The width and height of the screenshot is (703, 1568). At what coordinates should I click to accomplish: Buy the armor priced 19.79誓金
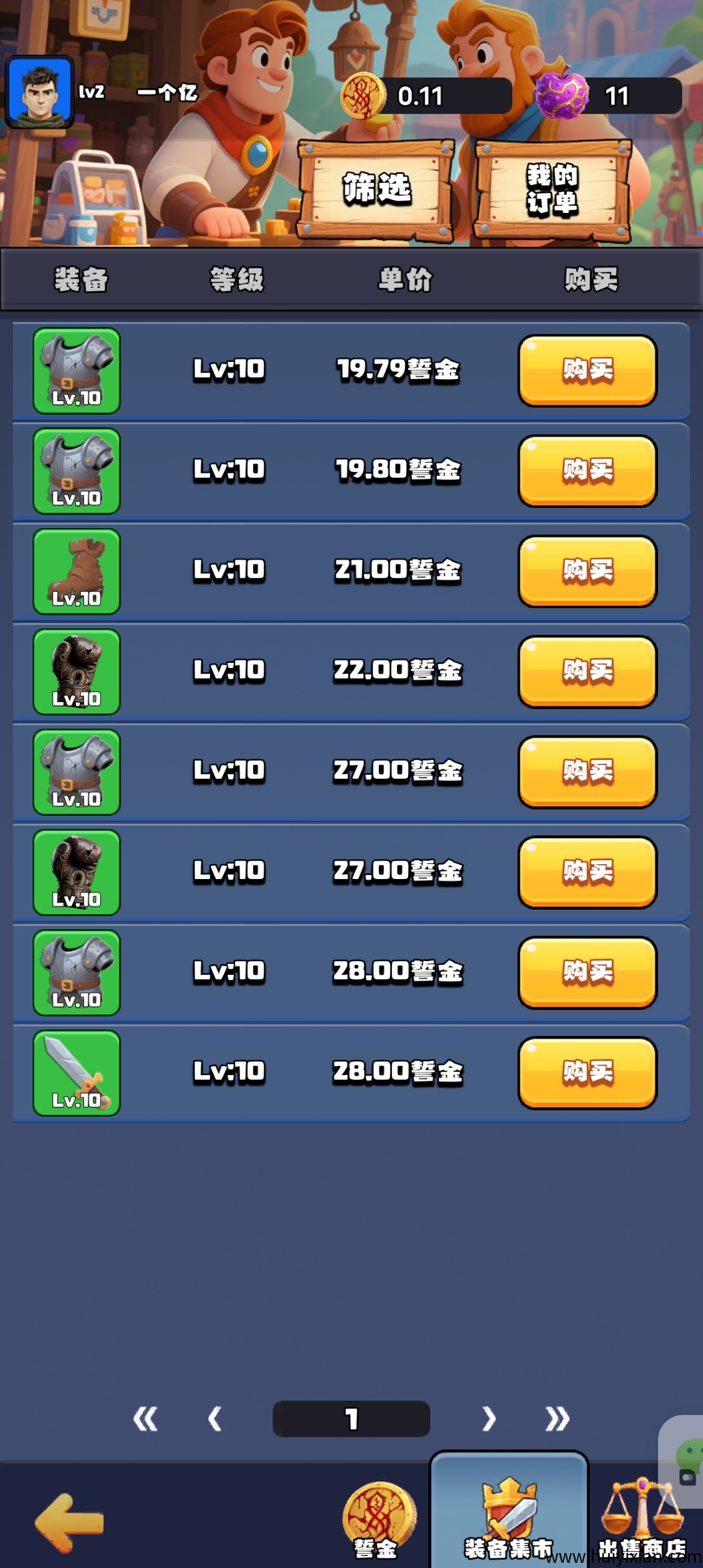[x=587, y=371]
